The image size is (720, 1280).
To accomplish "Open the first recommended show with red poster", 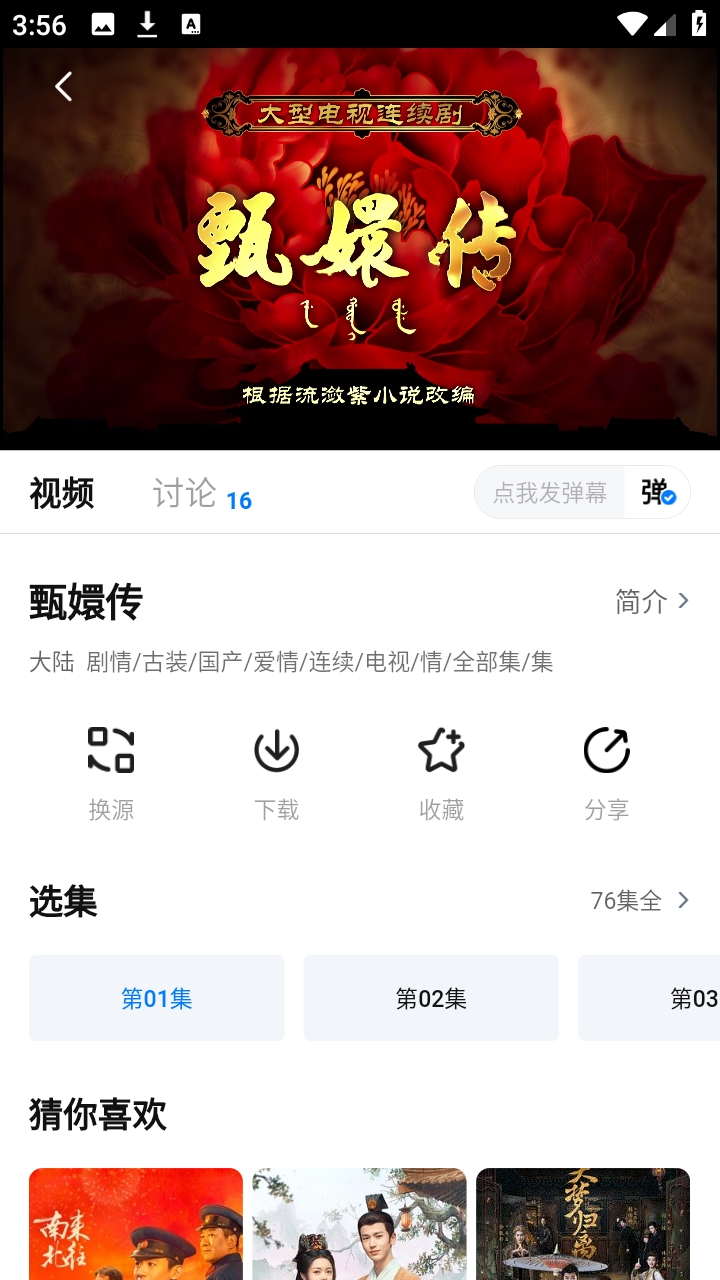I will click(136, 1224).
